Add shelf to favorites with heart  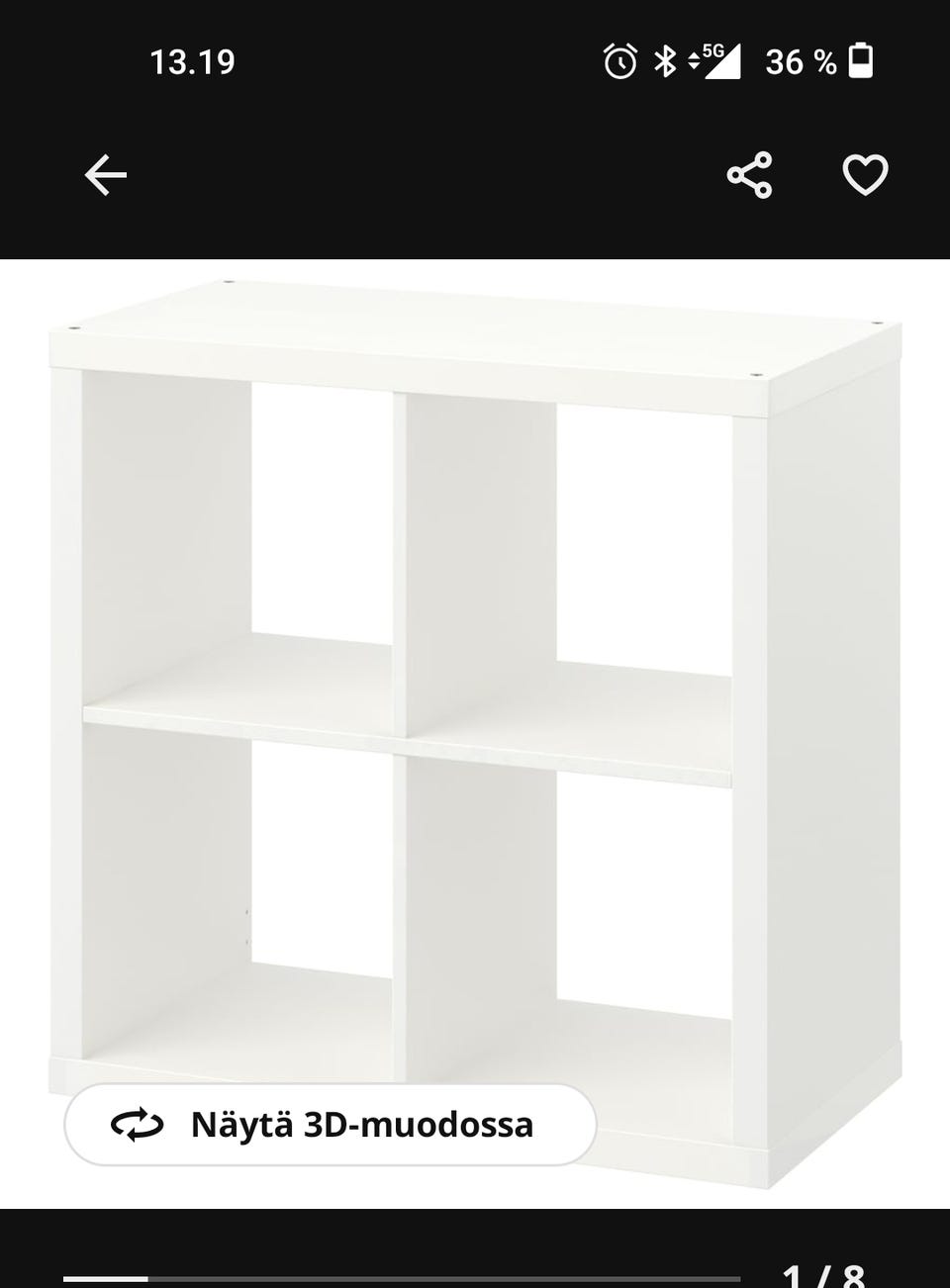(x=865, y=176)
